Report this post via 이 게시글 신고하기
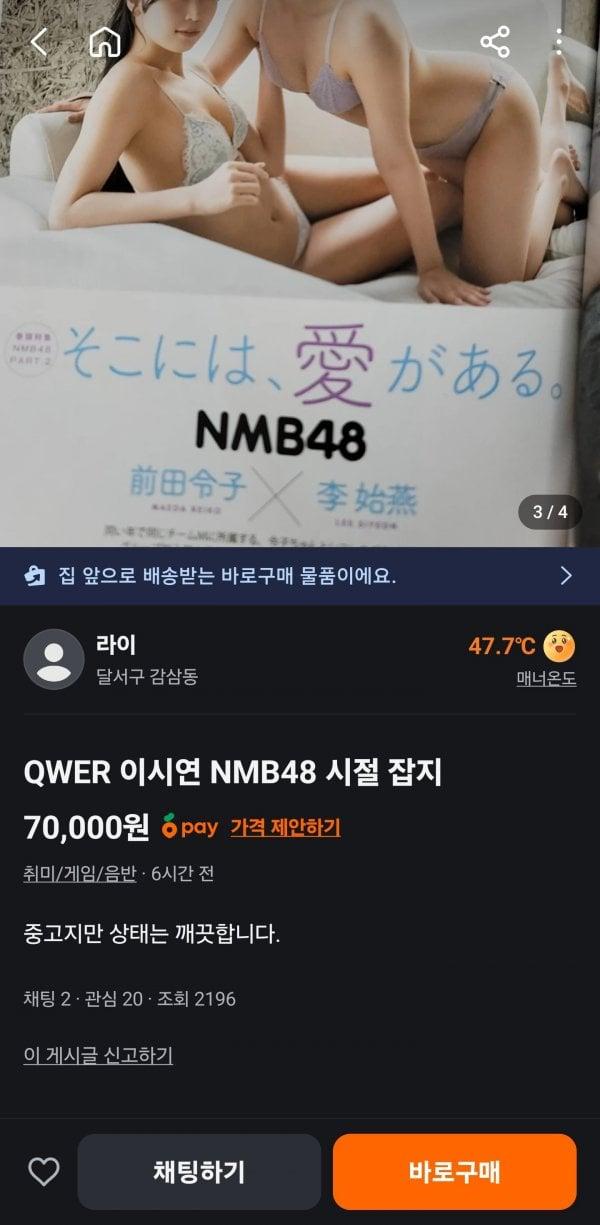Viewport: 600px width, 1225px height. [98, 1055]
